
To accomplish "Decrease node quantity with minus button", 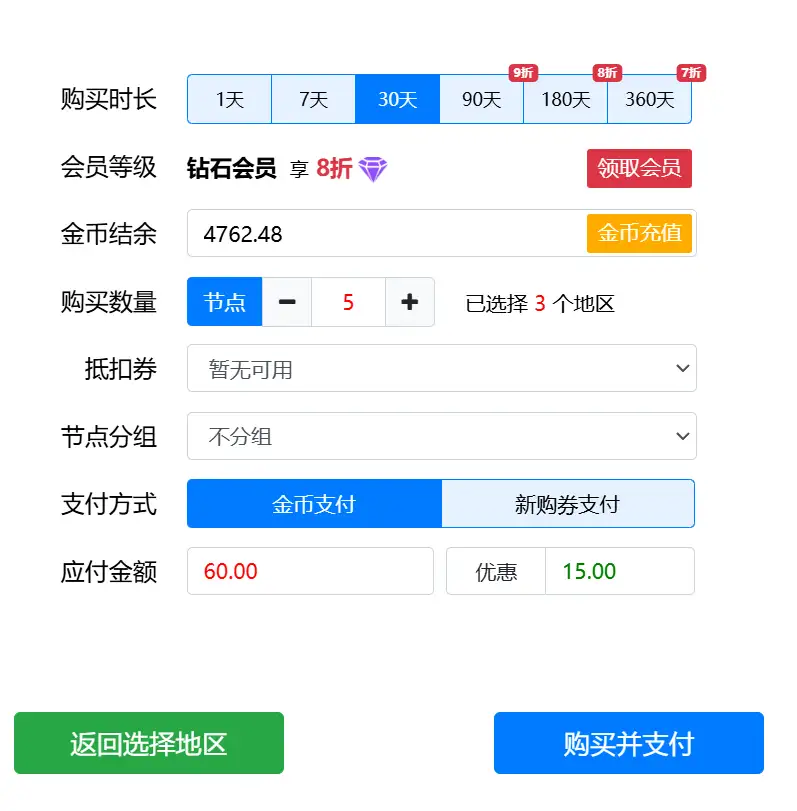I will [x=287, y=302].
